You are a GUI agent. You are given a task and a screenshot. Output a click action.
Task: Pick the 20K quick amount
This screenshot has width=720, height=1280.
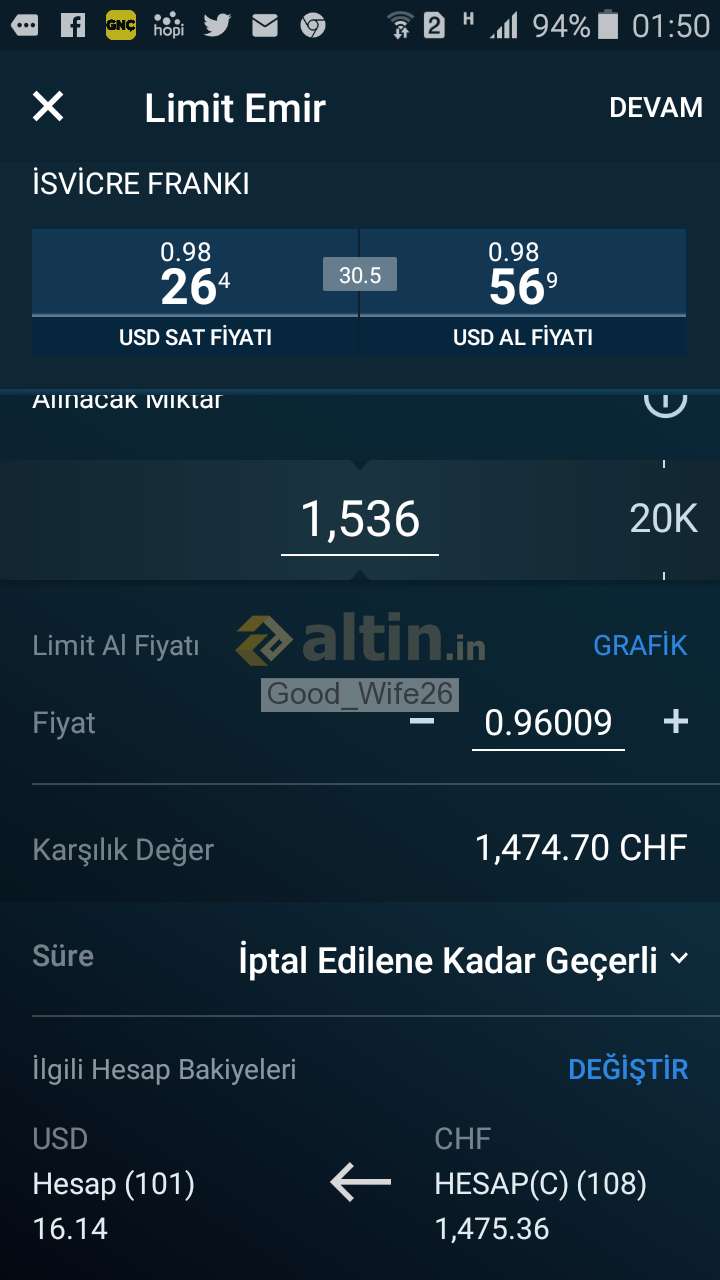(x=663, y=520)
